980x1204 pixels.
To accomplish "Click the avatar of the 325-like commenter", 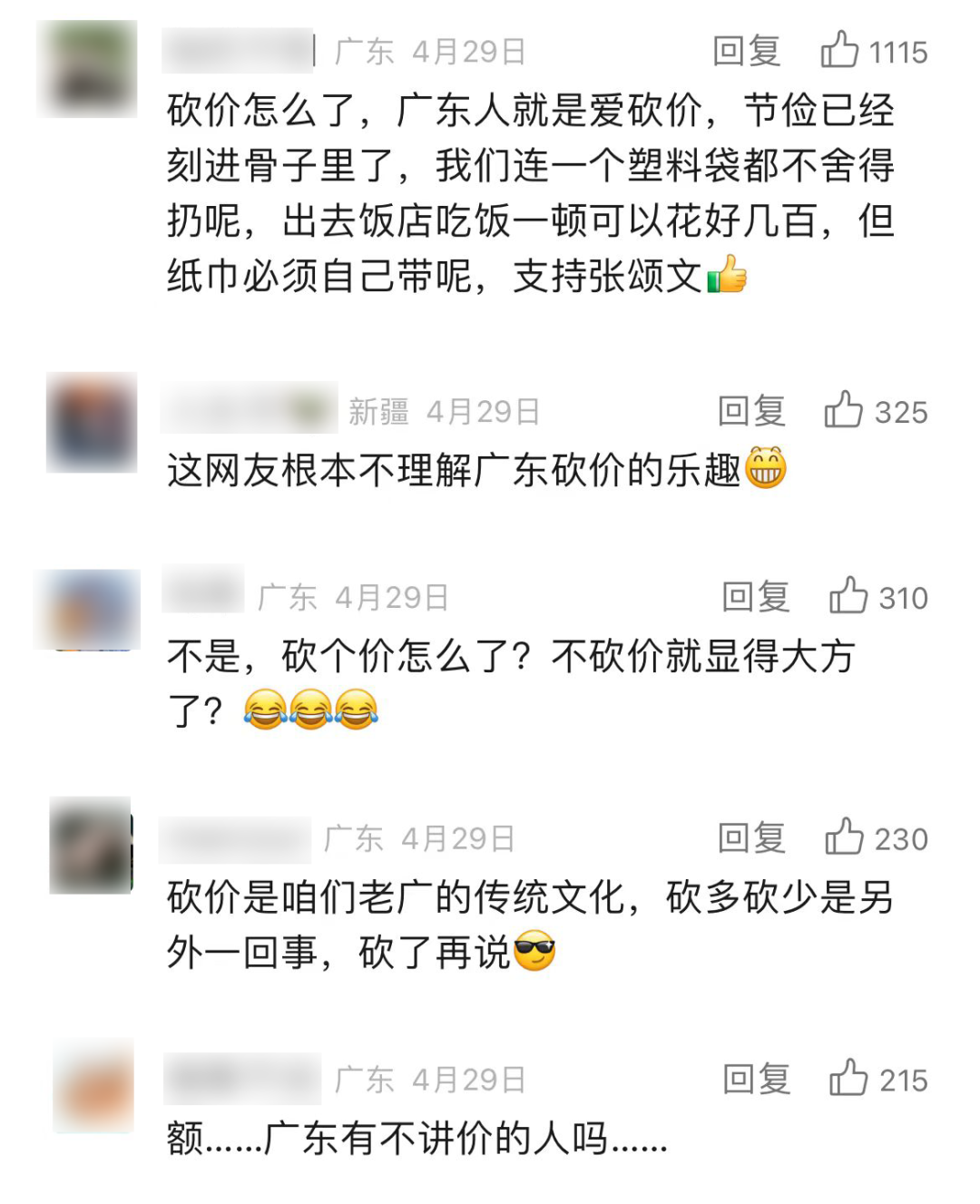I will (86, 424).
